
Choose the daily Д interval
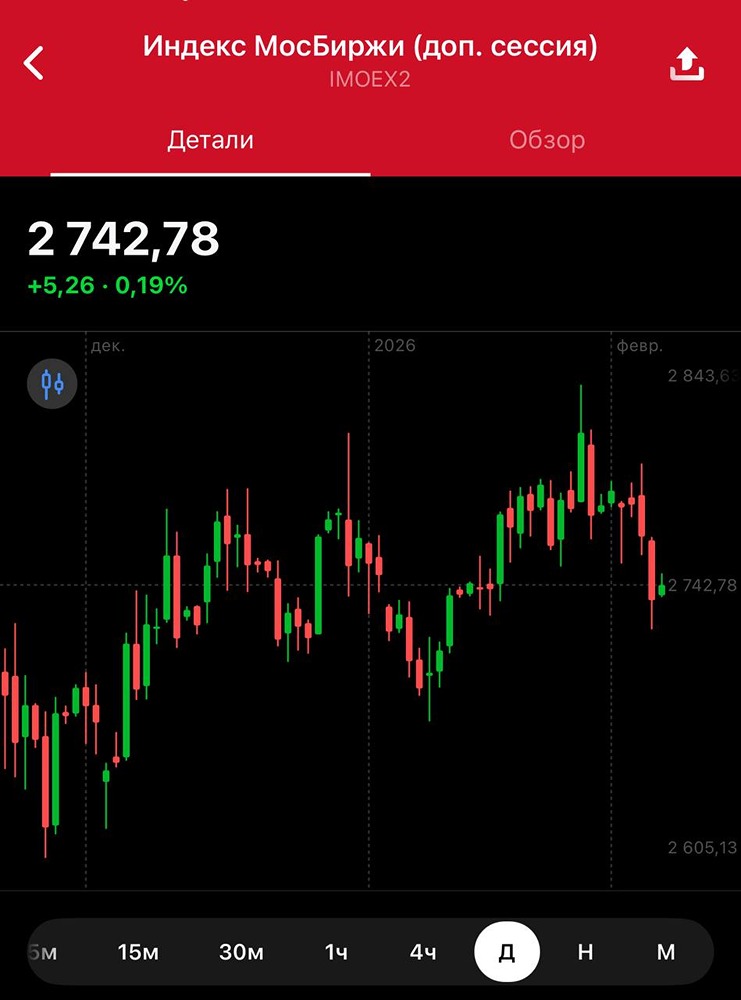pyautogui.click(x=506, y=952)
